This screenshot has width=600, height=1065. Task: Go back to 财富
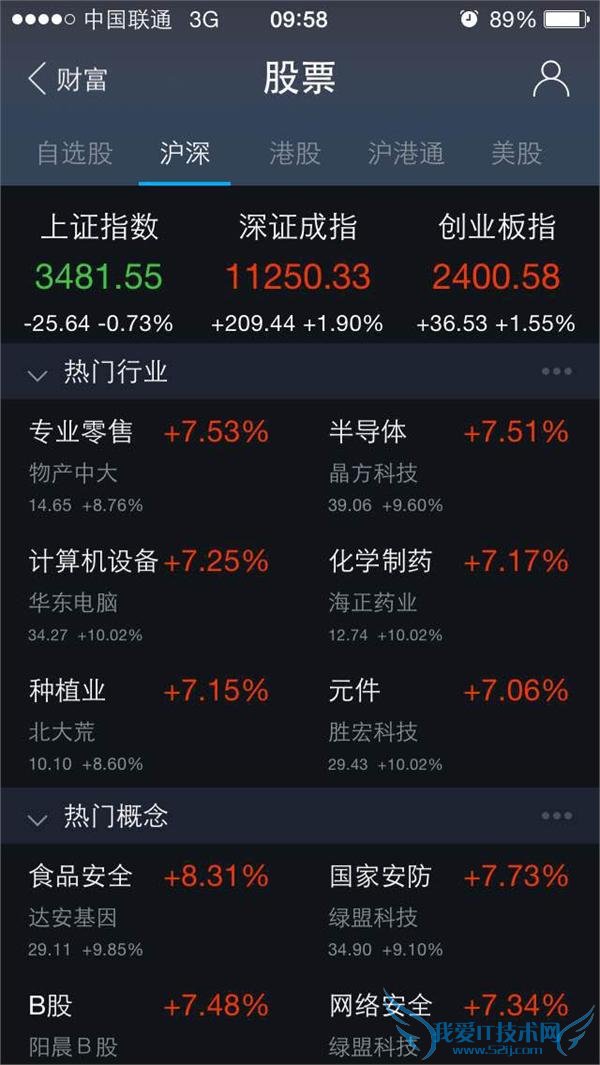click(x=66, y=79)
